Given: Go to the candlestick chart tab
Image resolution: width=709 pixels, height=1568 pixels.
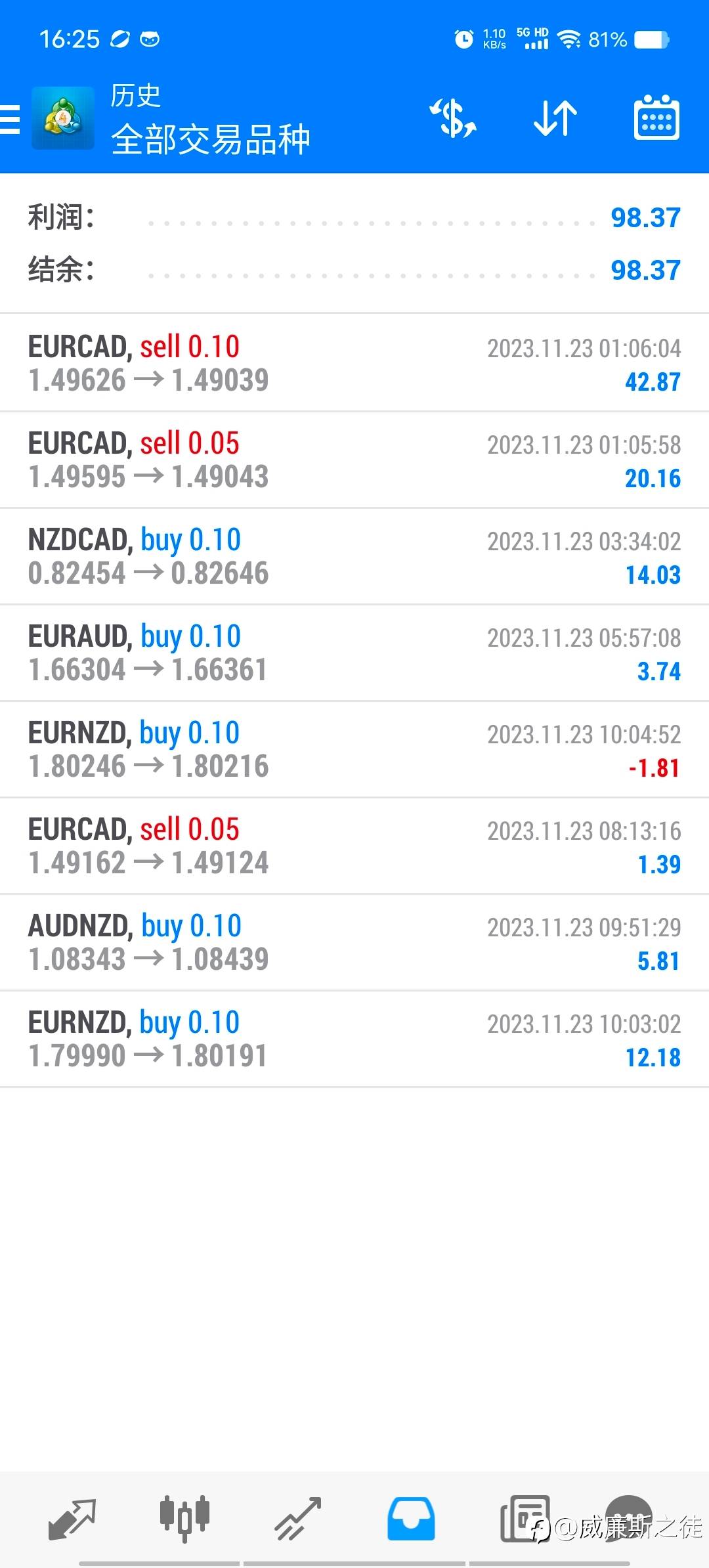Looking at the screenshot, I should (184, 1519).
